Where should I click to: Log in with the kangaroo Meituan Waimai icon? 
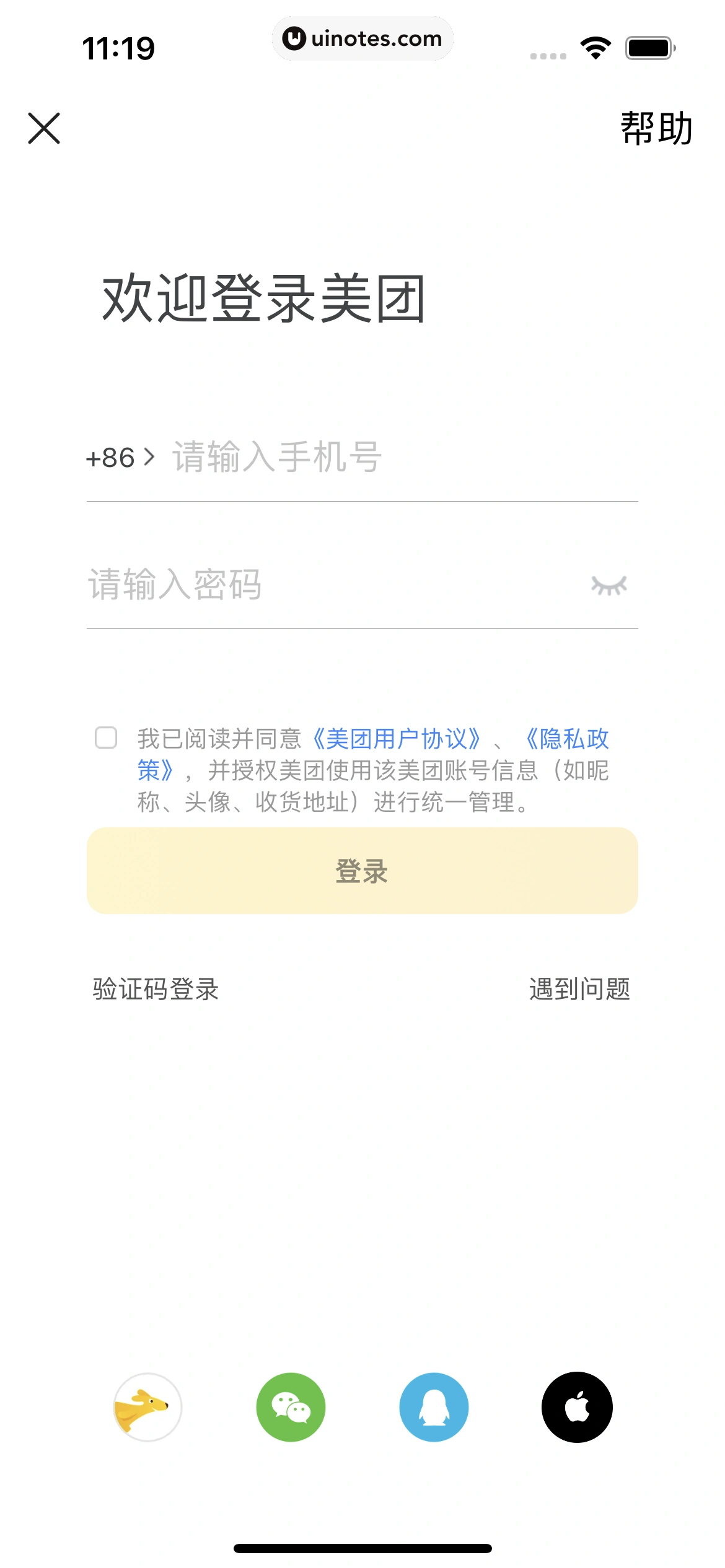(147, 1407)
